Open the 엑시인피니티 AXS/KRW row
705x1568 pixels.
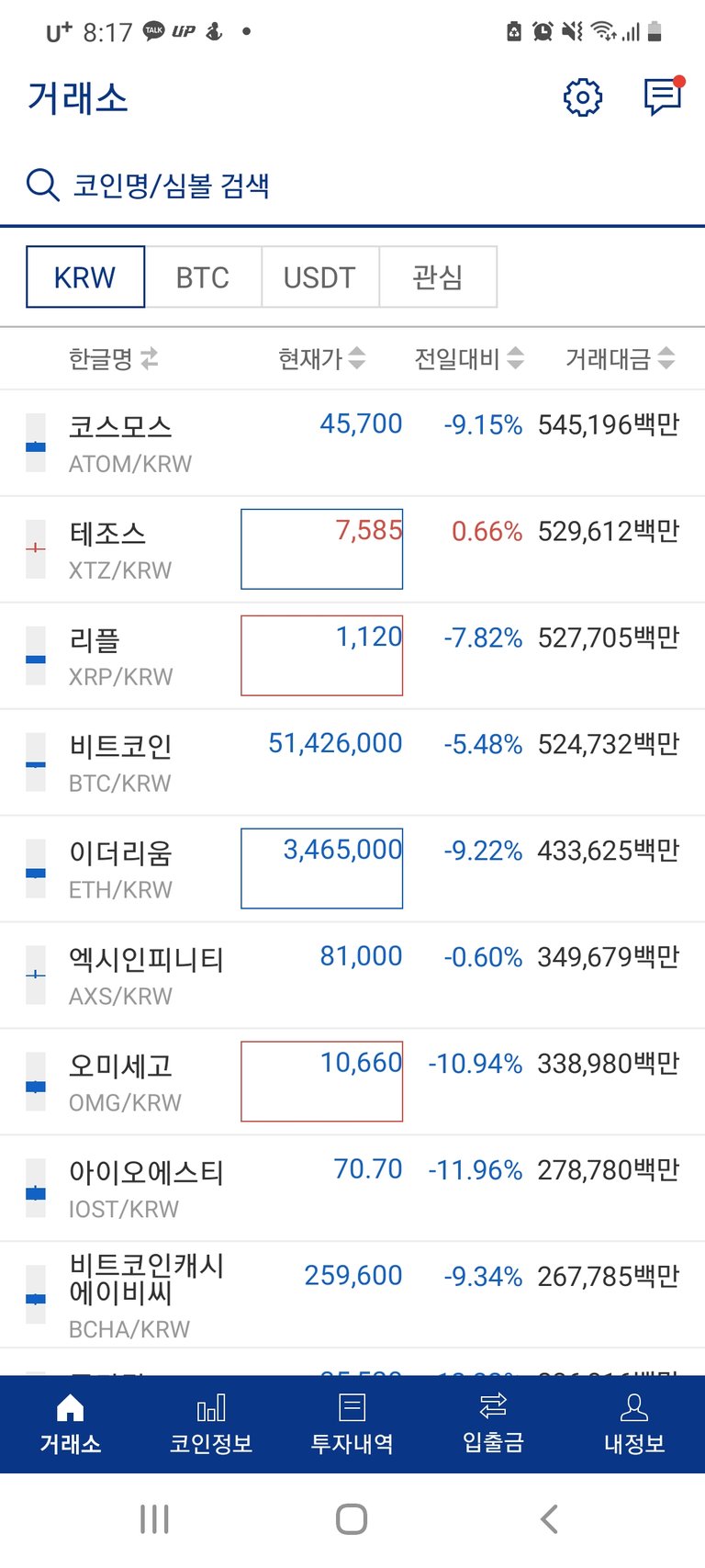[x=352, y=976]
